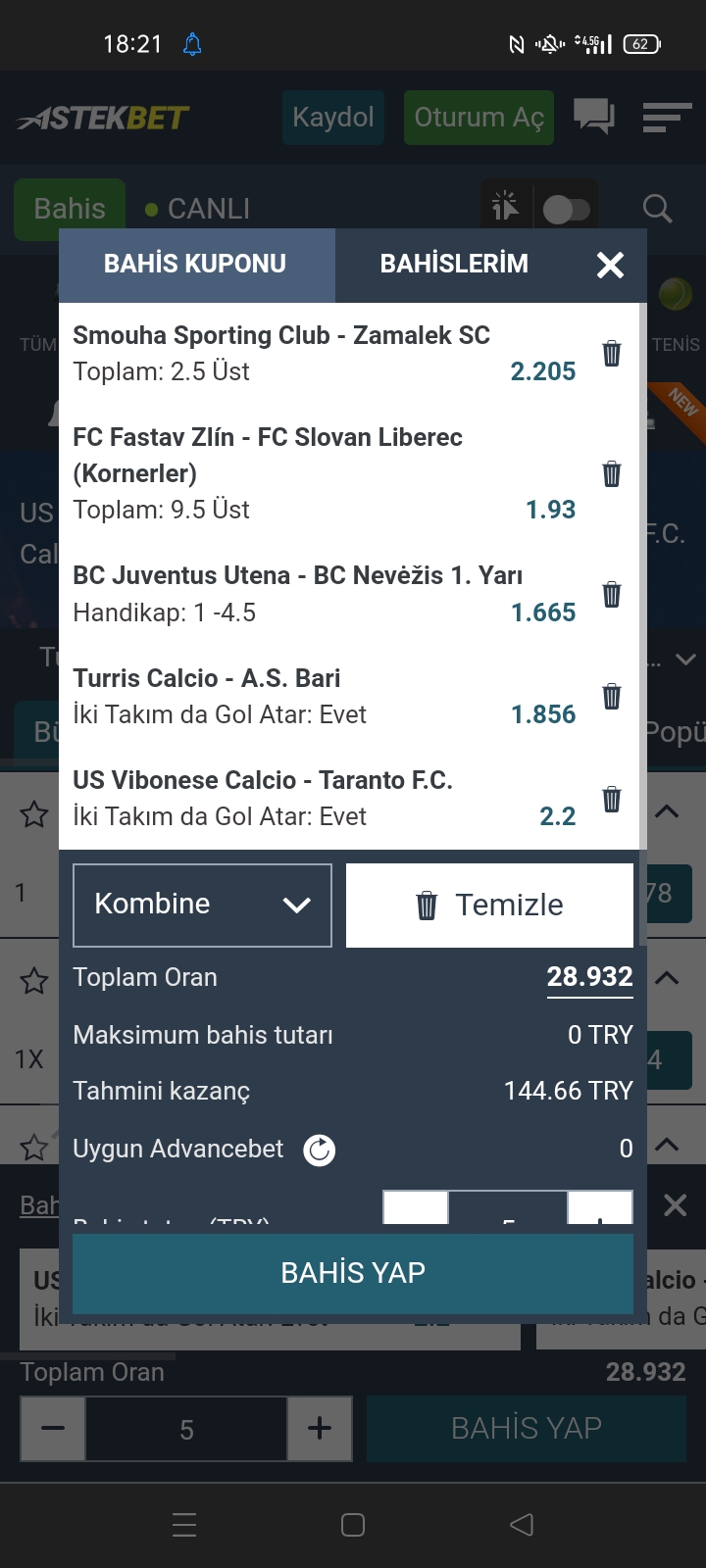
Task: Decrease the stake with the bottom minus button
Action: click(53, 1429)
